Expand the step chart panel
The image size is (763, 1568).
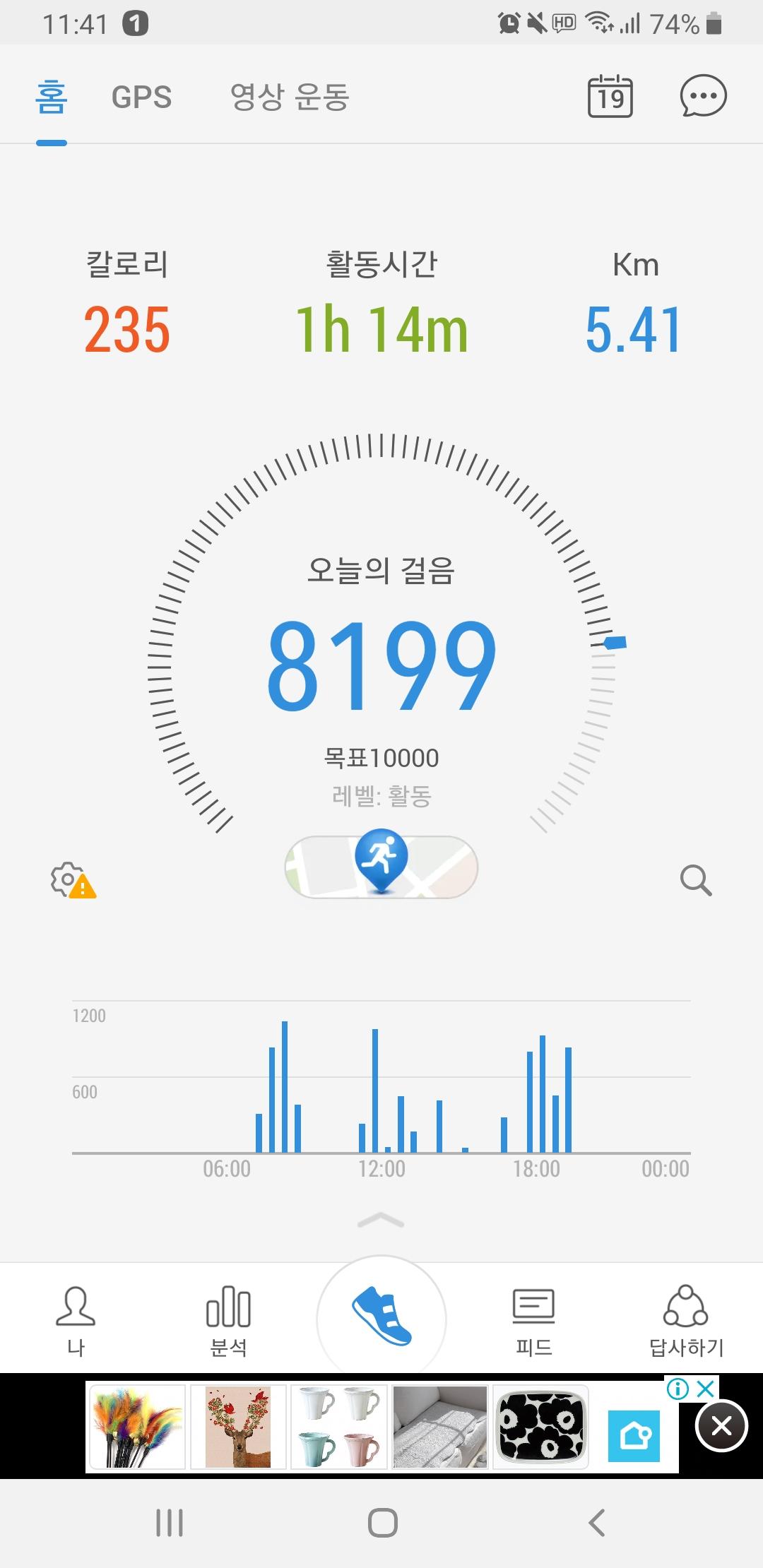coord(381,1220)
